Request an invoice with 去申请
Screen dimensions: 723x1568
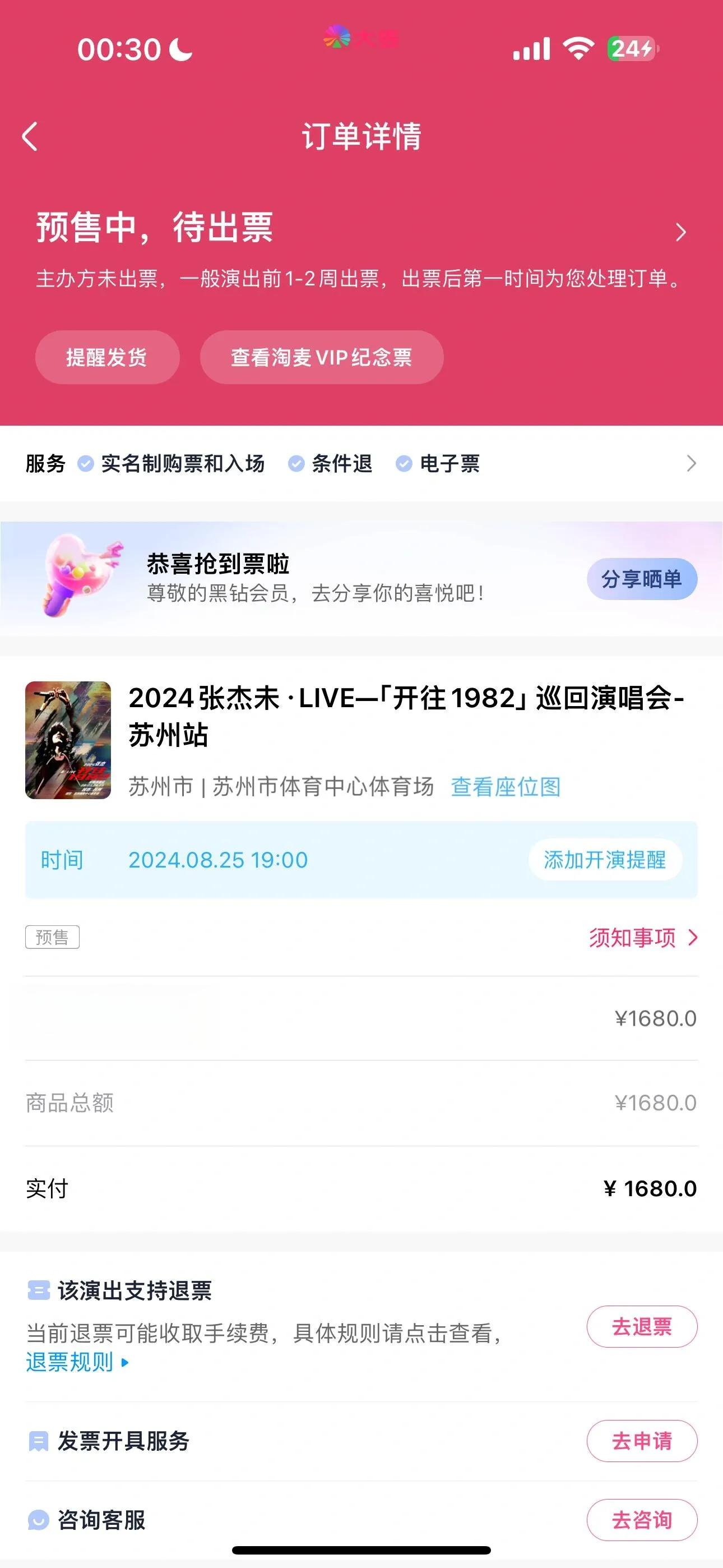tap(641, 1441)
